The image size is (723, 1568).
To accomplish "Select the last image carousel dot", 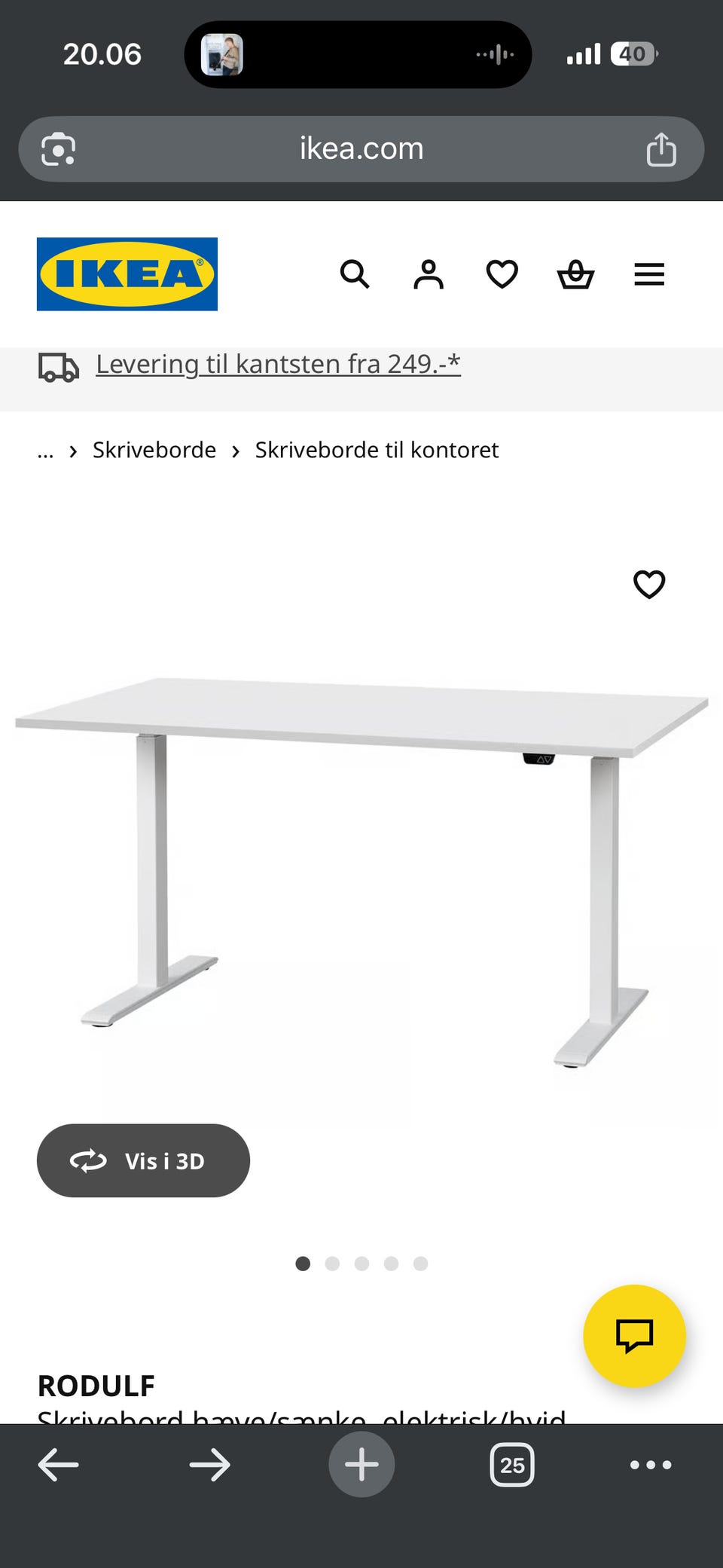I will point(420,1264).
